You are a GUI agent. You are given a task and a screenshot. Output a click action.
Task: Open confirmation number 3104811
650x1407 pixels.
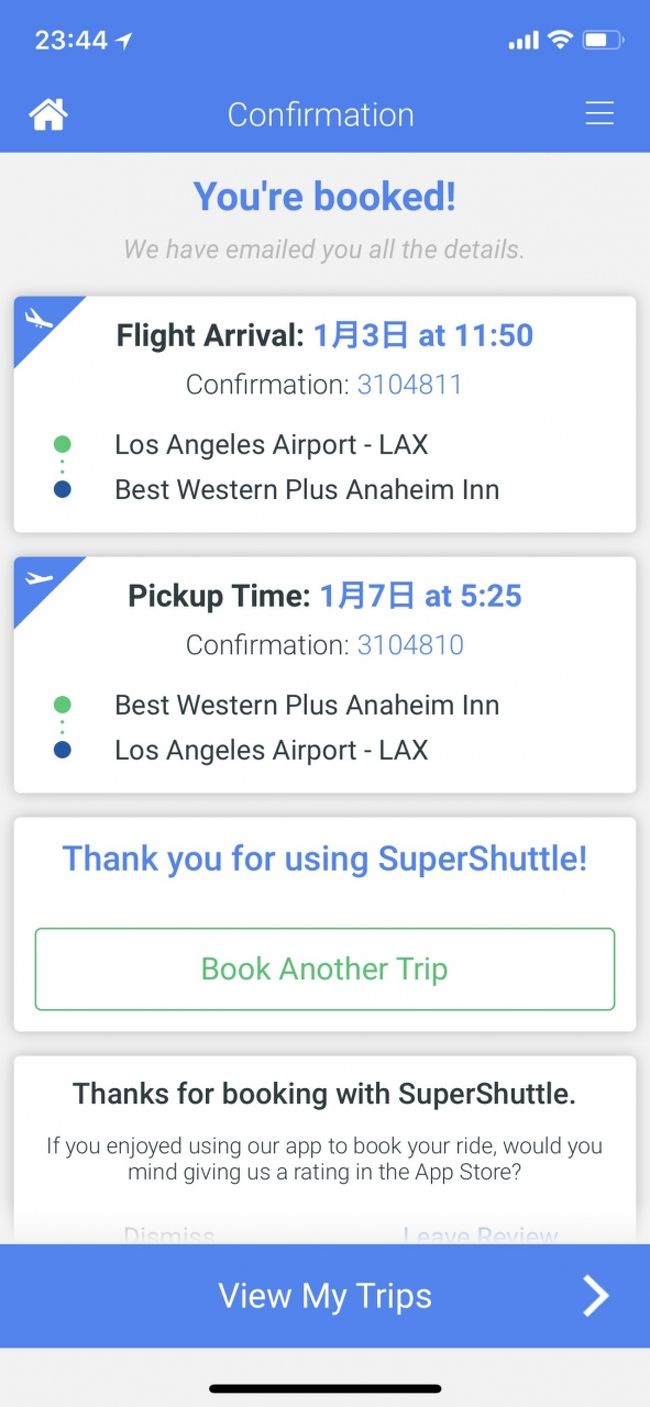pyautogui.click(x=410, y=385)
